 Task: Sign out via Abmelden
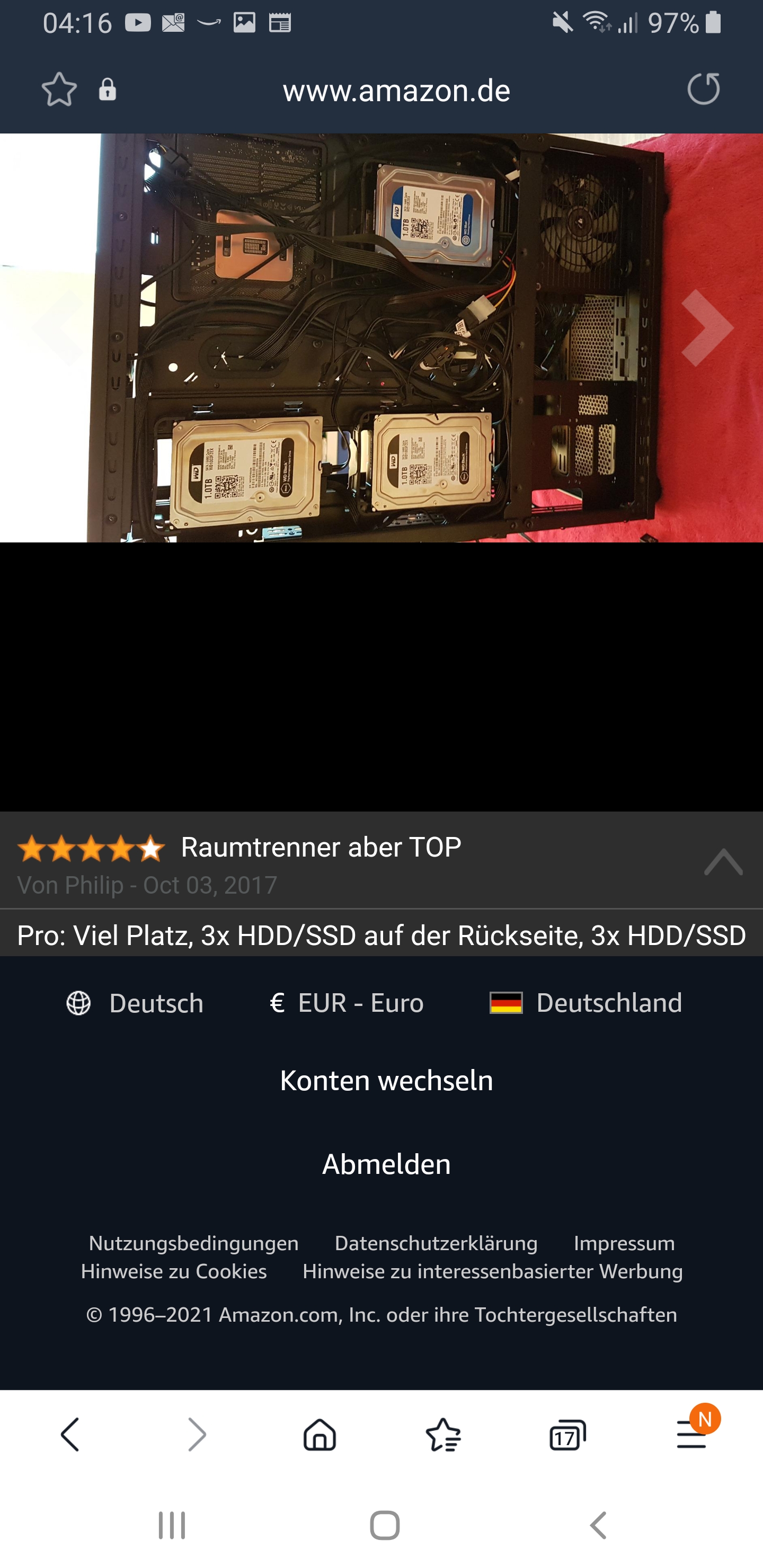click(386, 1164)
